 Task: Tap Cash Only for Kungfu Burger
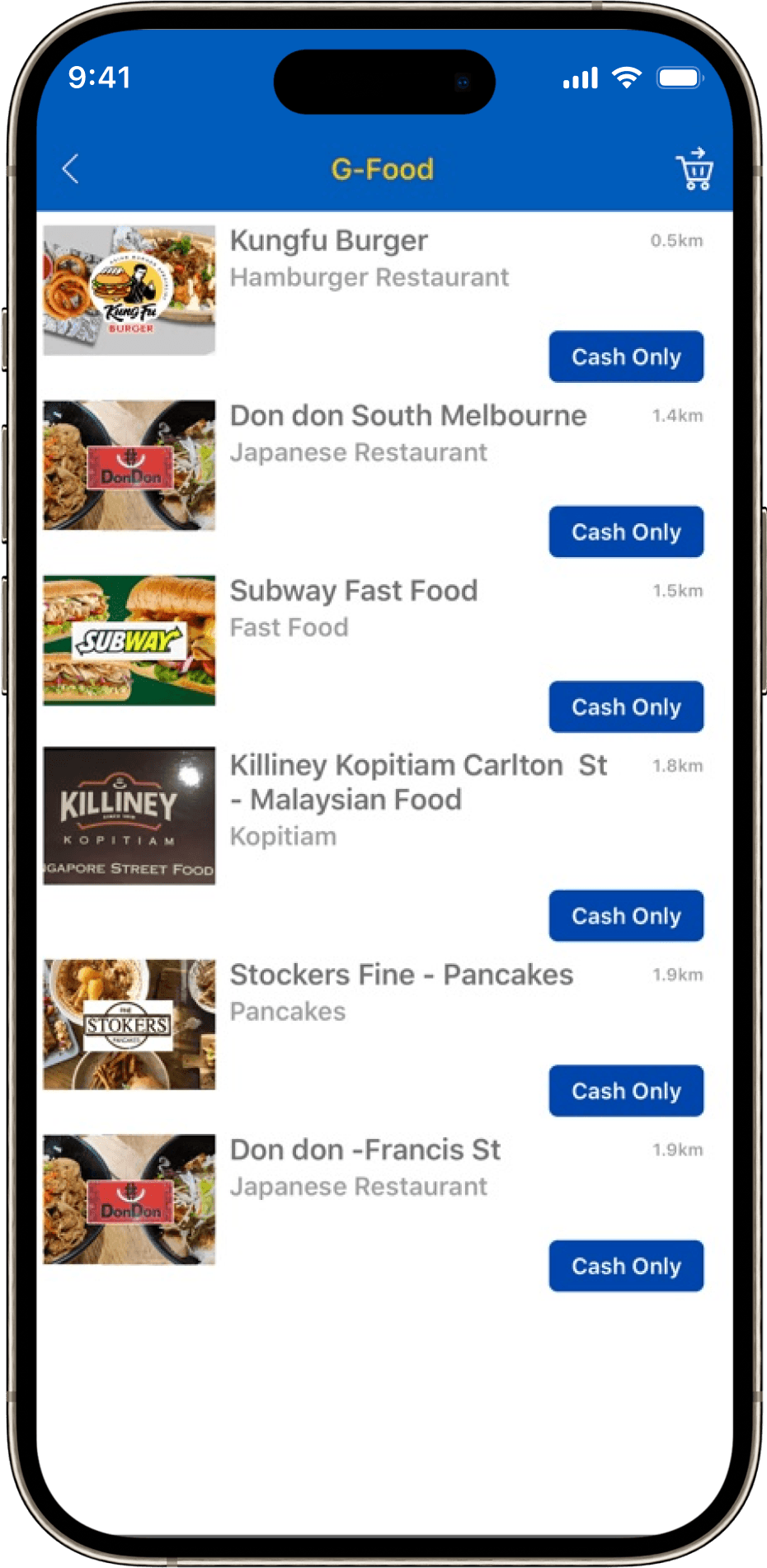pos(626,357)
